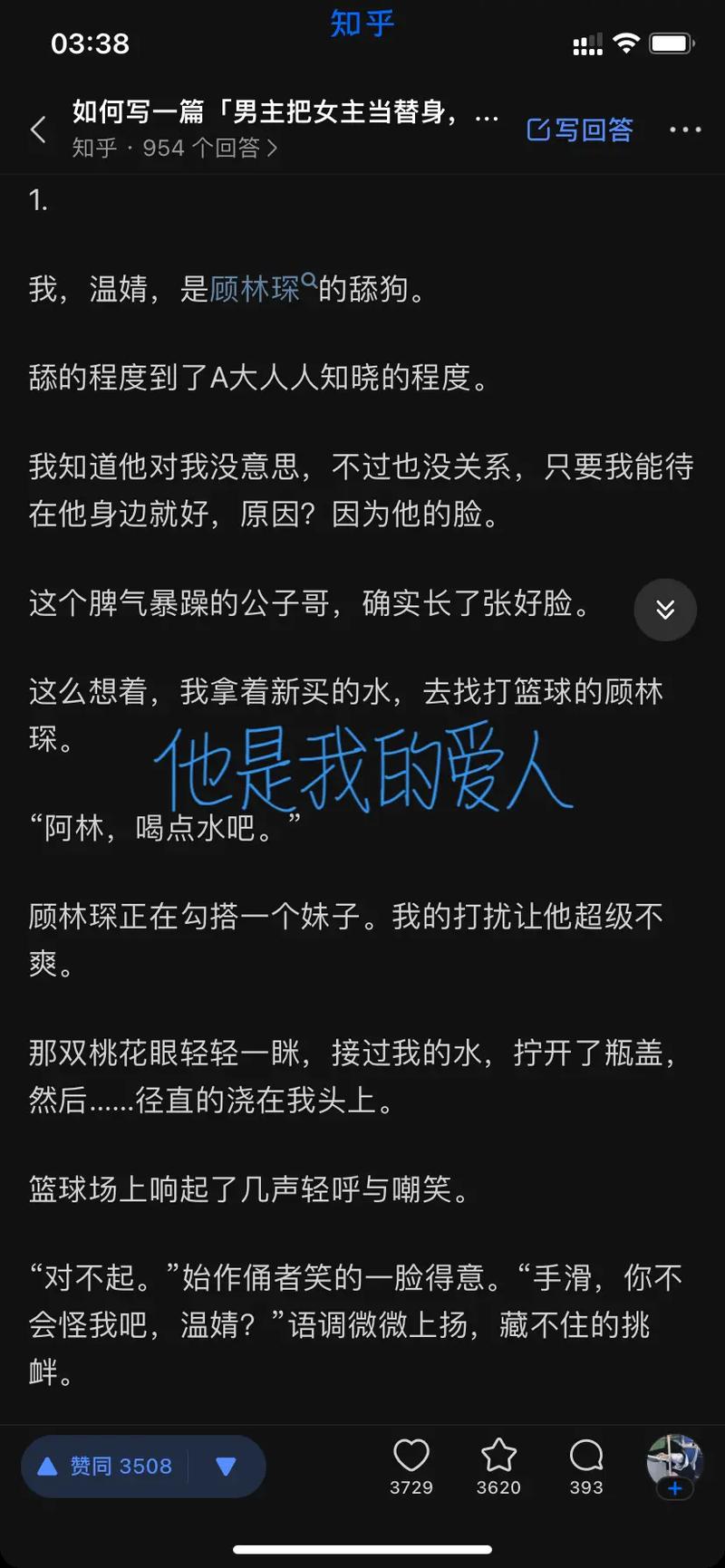Tap the heart icon with 3729

point(411,1457)
